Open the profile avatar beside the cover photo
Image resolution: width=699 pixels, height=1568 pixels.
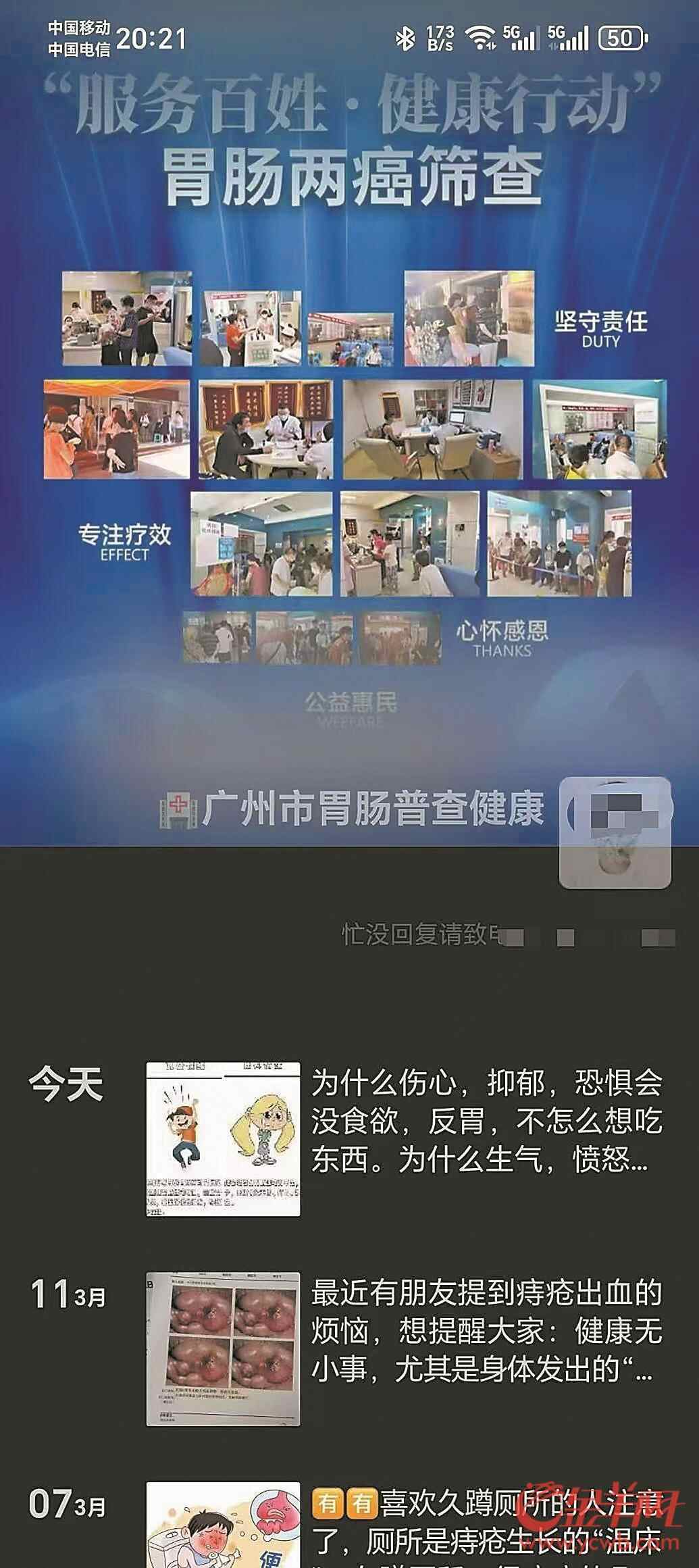click(x=615, y=832)
